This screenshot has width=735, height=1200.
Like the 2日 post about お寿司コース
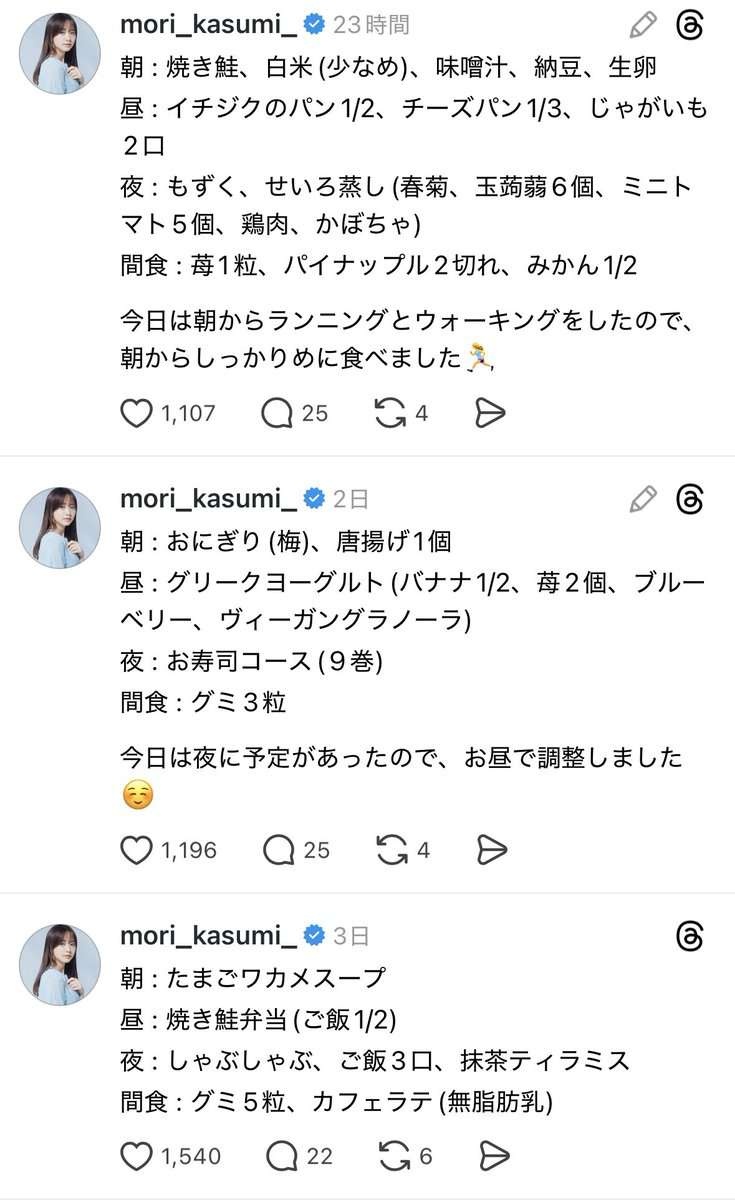(x=136, y=850)
